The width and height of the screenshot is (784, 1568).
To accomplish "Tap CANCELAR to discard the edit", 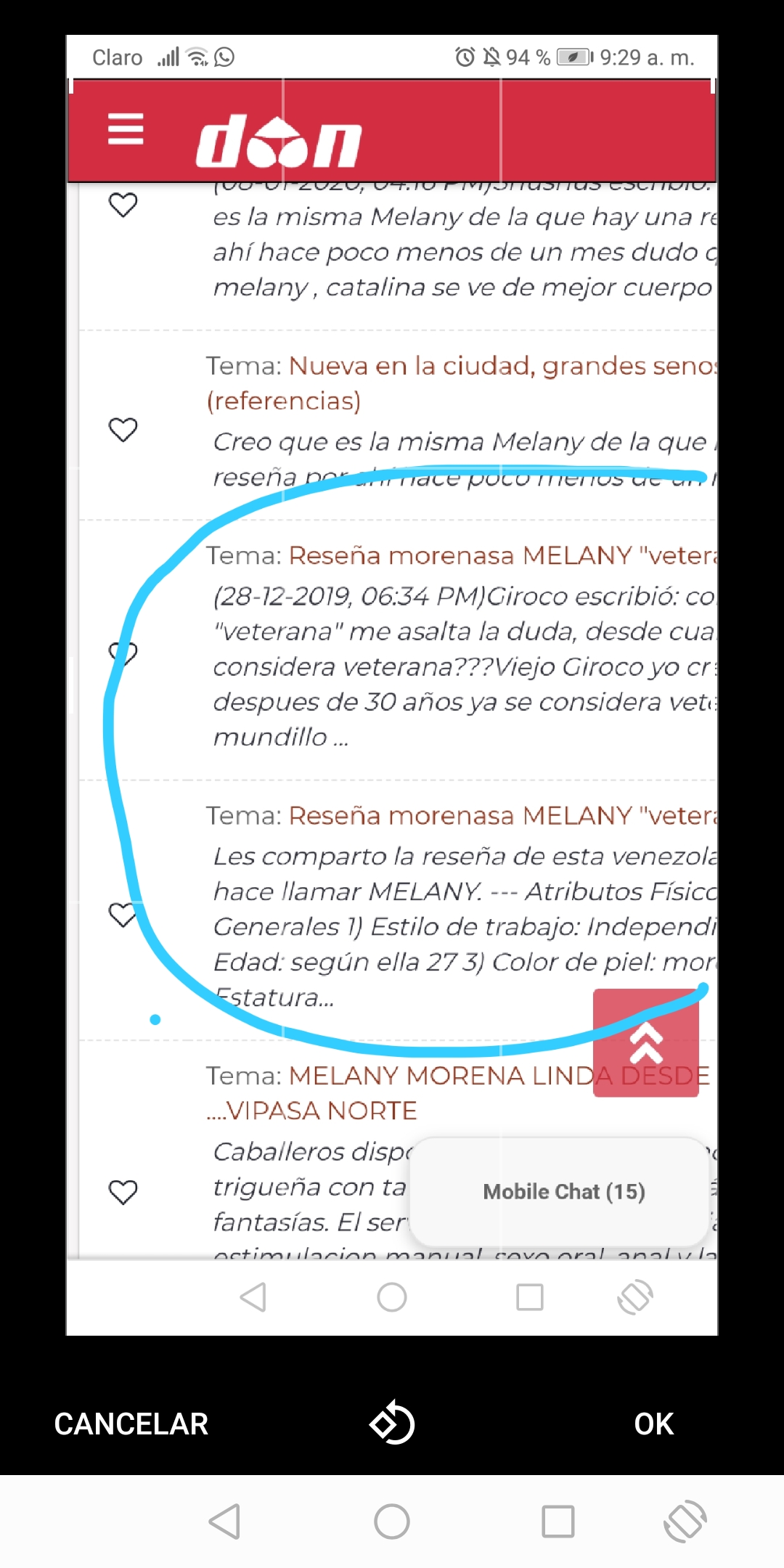I will click(131, 1424).
